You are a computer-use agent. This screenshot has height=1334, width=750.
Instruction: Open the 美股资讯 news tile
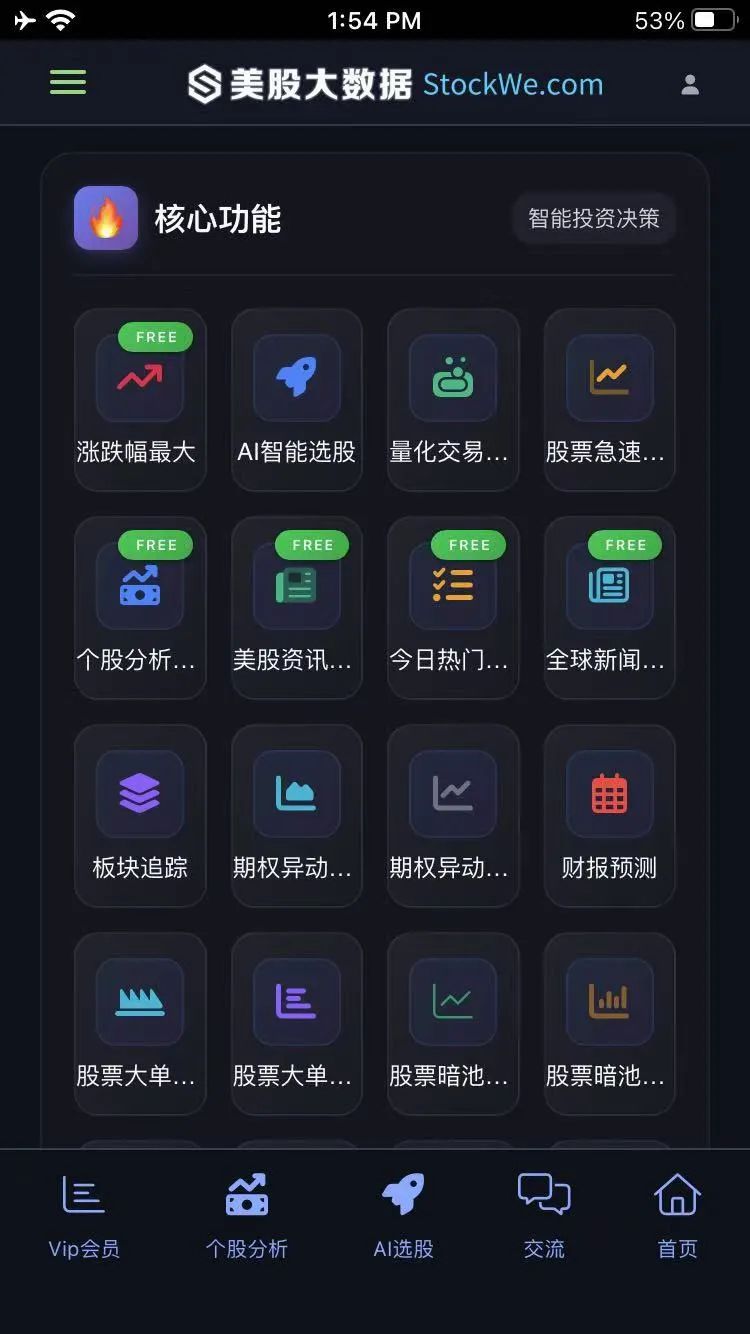pyautogui.click(x=297, y=607)
